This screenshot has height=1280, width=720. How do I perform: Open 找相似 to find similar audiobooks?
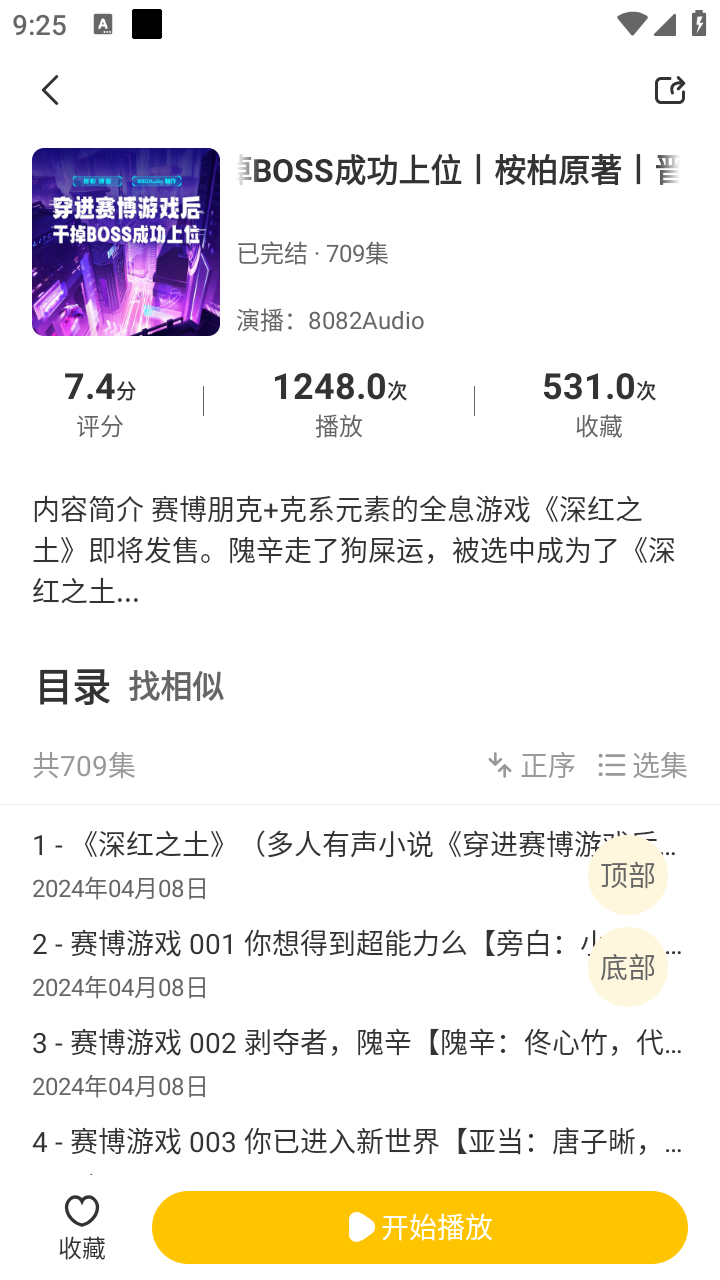click(175, 686)
